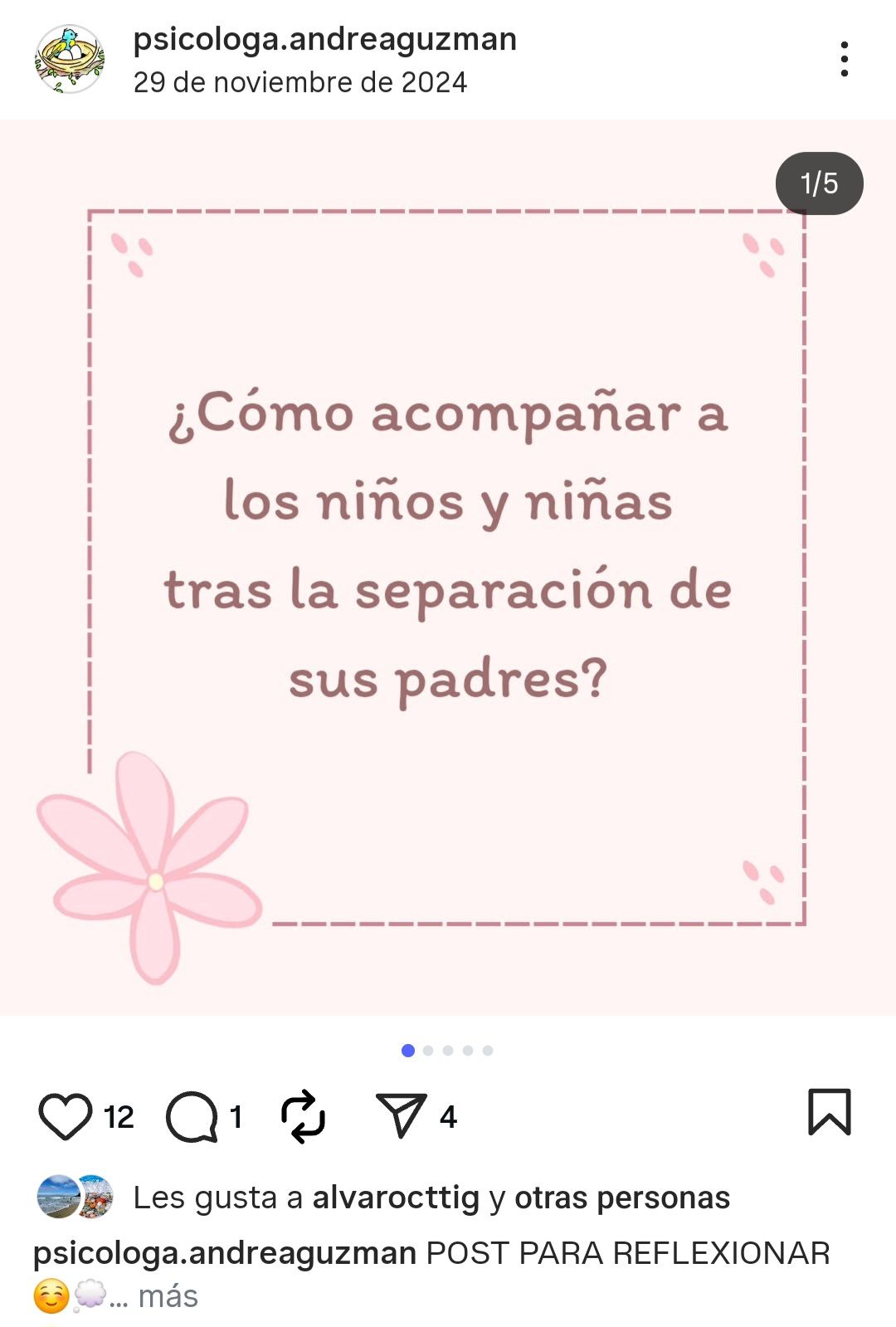View the profile of alvarocttig
896x1327 pixels.
pos(396,1198)
